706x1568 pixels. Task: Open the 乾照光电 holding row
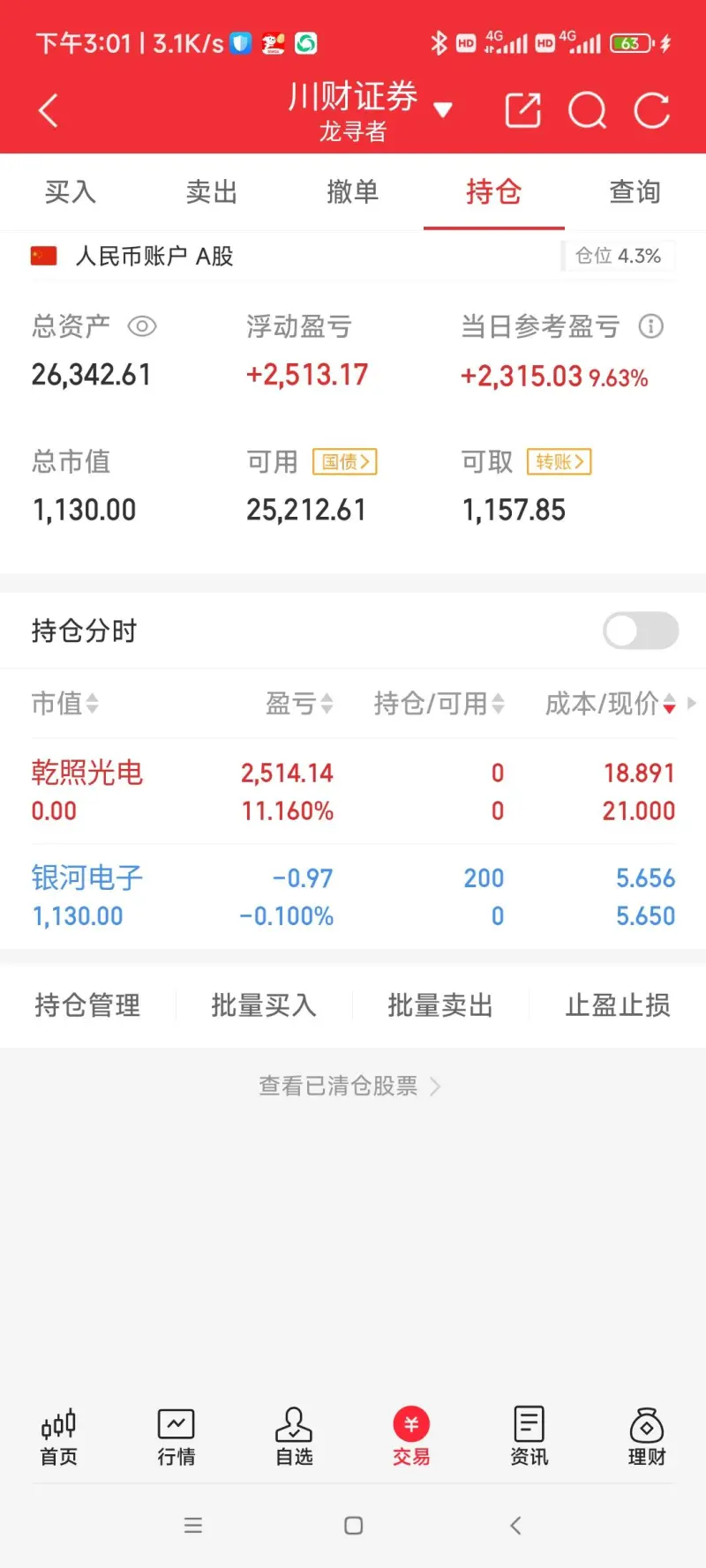click(353, 791)
